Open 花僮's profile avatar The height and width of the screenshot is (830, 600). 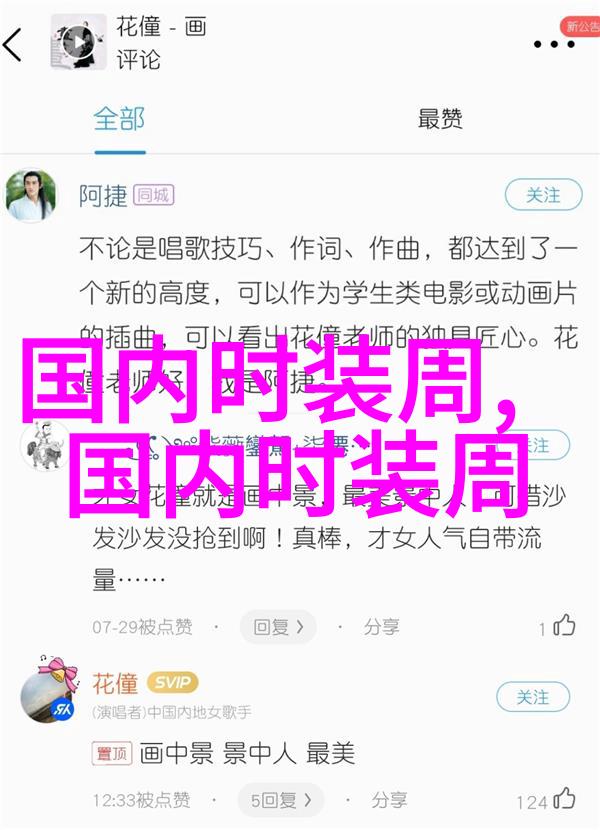pyautogui.click(x=47, y=693)
